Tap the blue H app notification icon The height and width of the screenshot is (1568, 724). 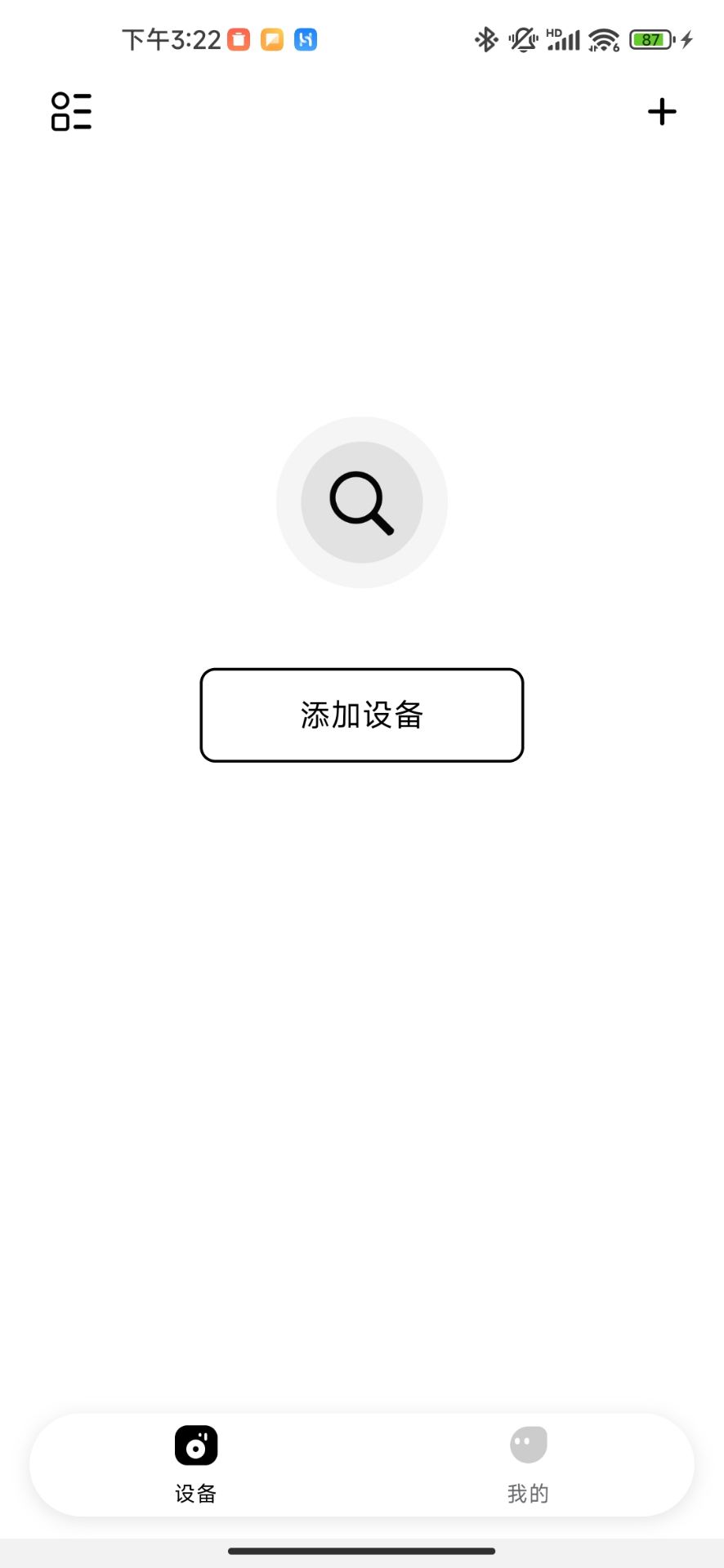[307, 38]
